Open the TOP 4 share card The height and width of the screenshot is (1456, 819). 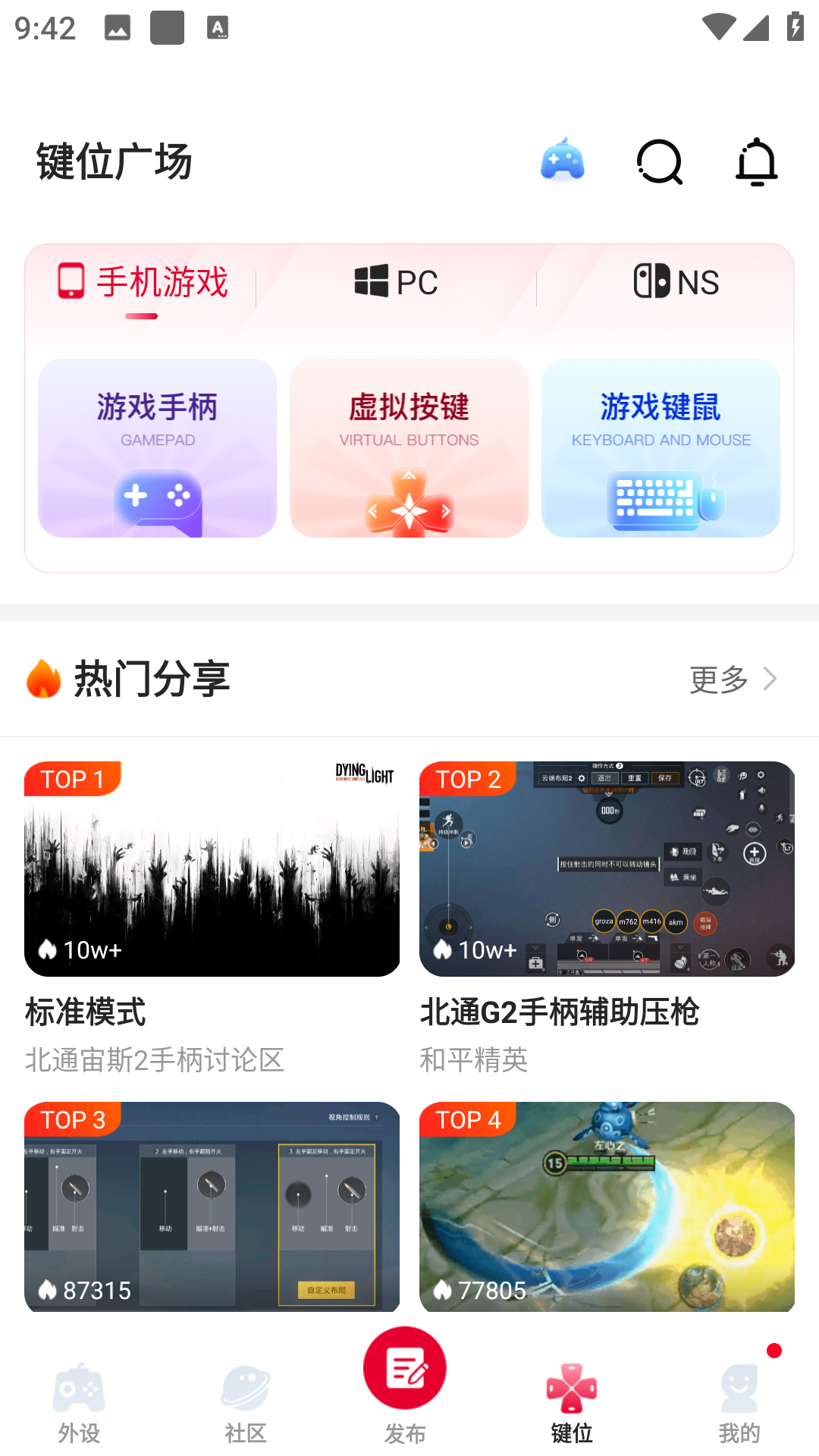[x=607, y=1206]
